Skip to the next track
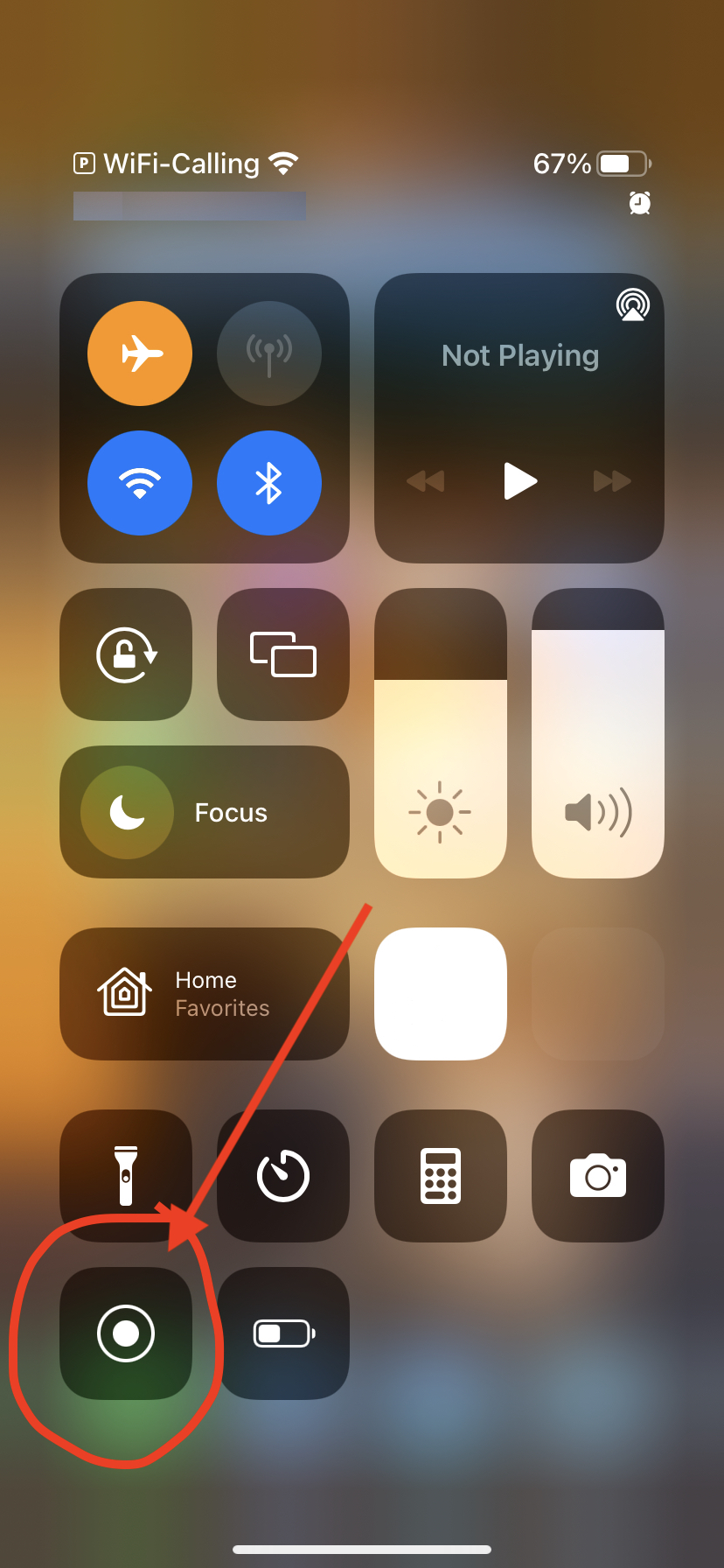 [x=612, y=480]
